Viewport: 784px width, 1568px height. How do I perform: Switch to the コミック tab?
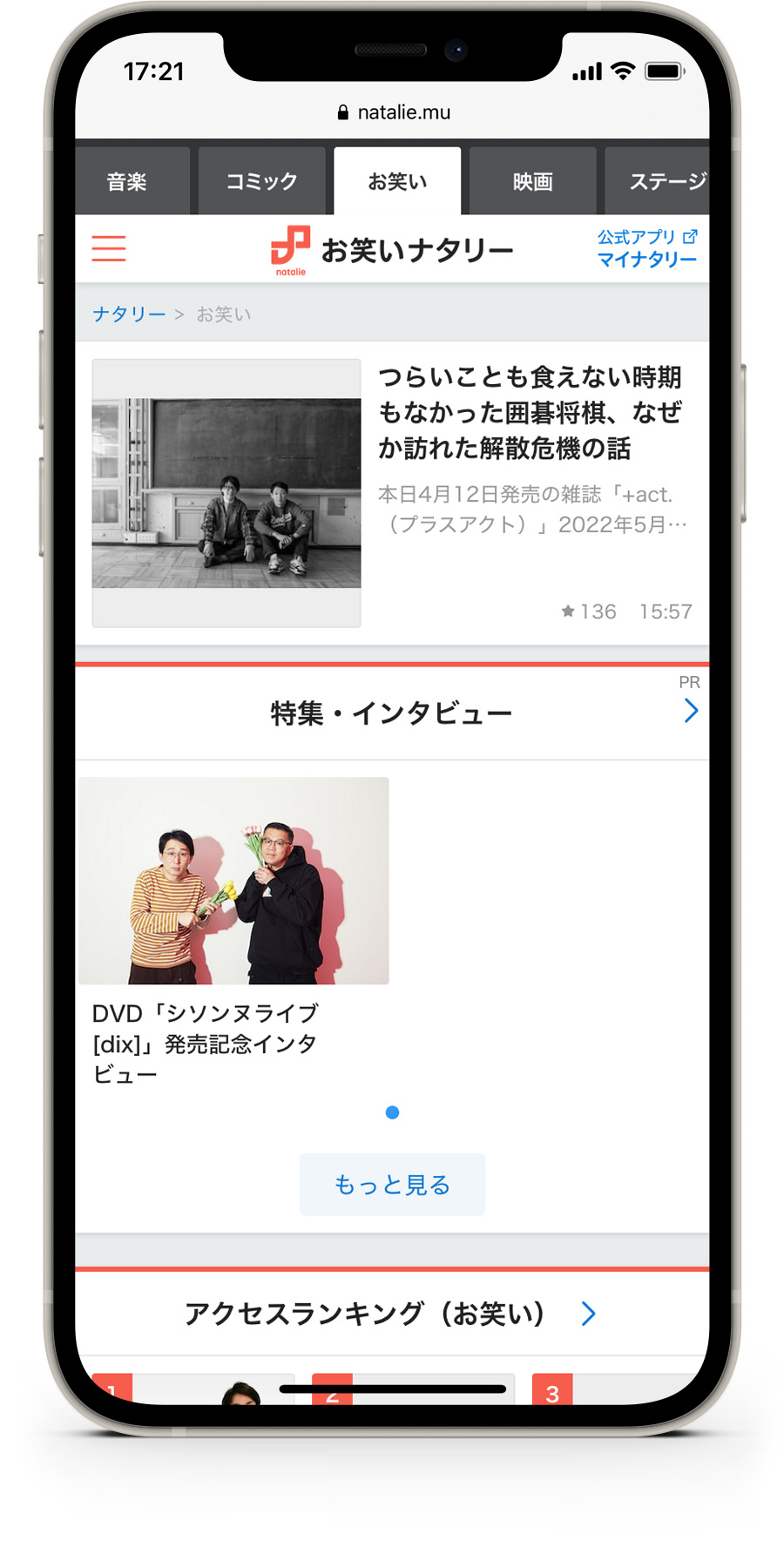pos(262,181)
